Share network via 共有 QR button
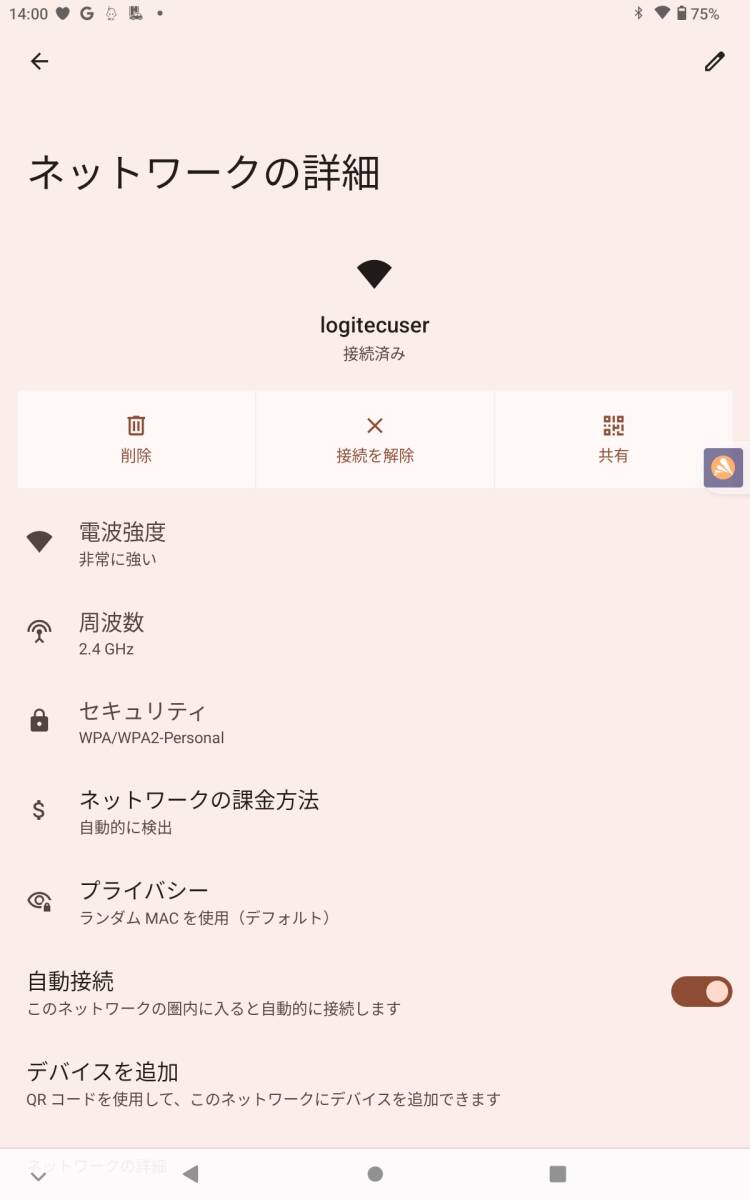This screenshot has width=750, height=1200. (613, 439)
